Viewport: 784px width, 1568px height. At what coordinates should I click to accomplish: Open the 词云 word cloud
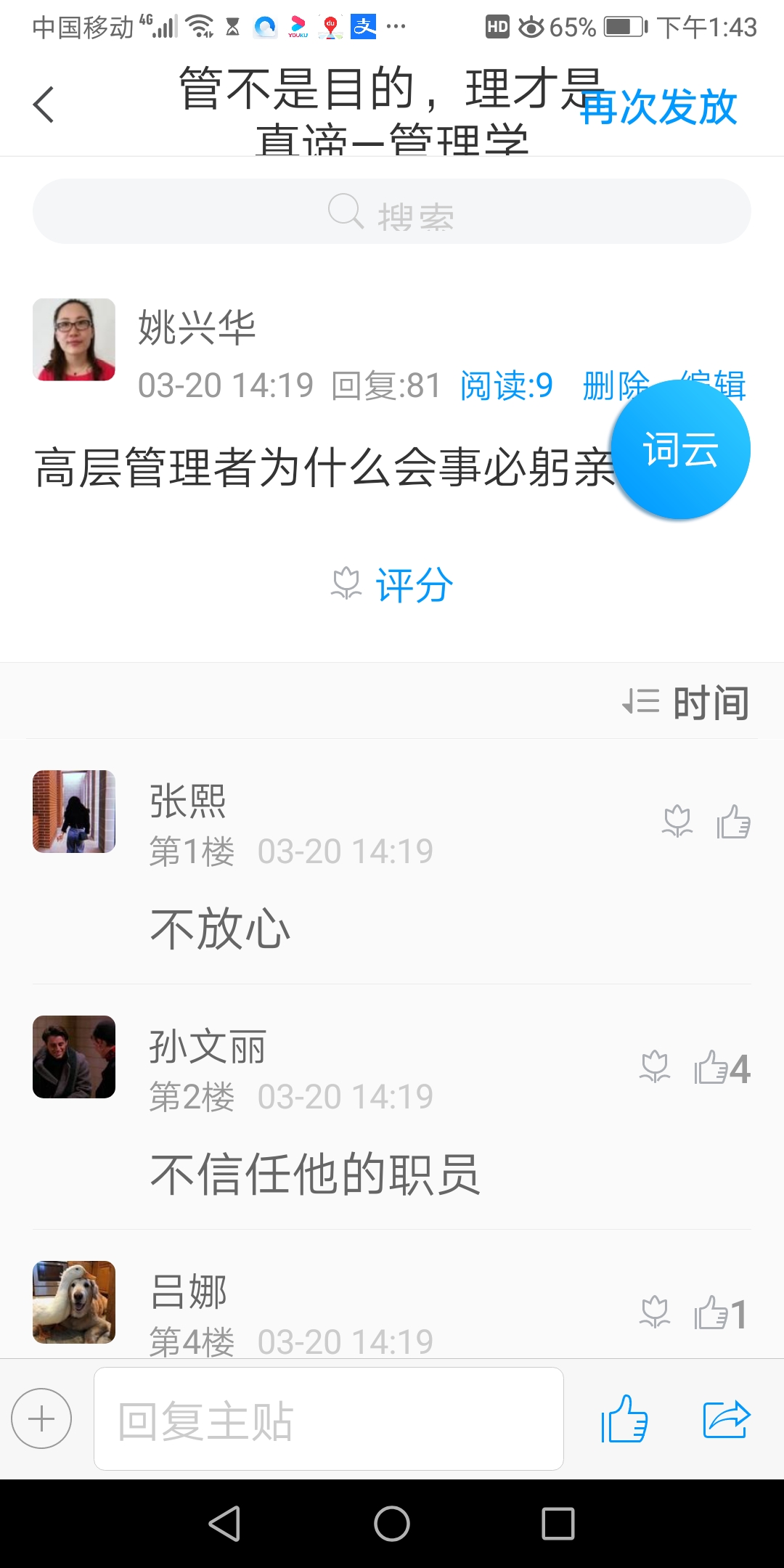tap(680, 449)
